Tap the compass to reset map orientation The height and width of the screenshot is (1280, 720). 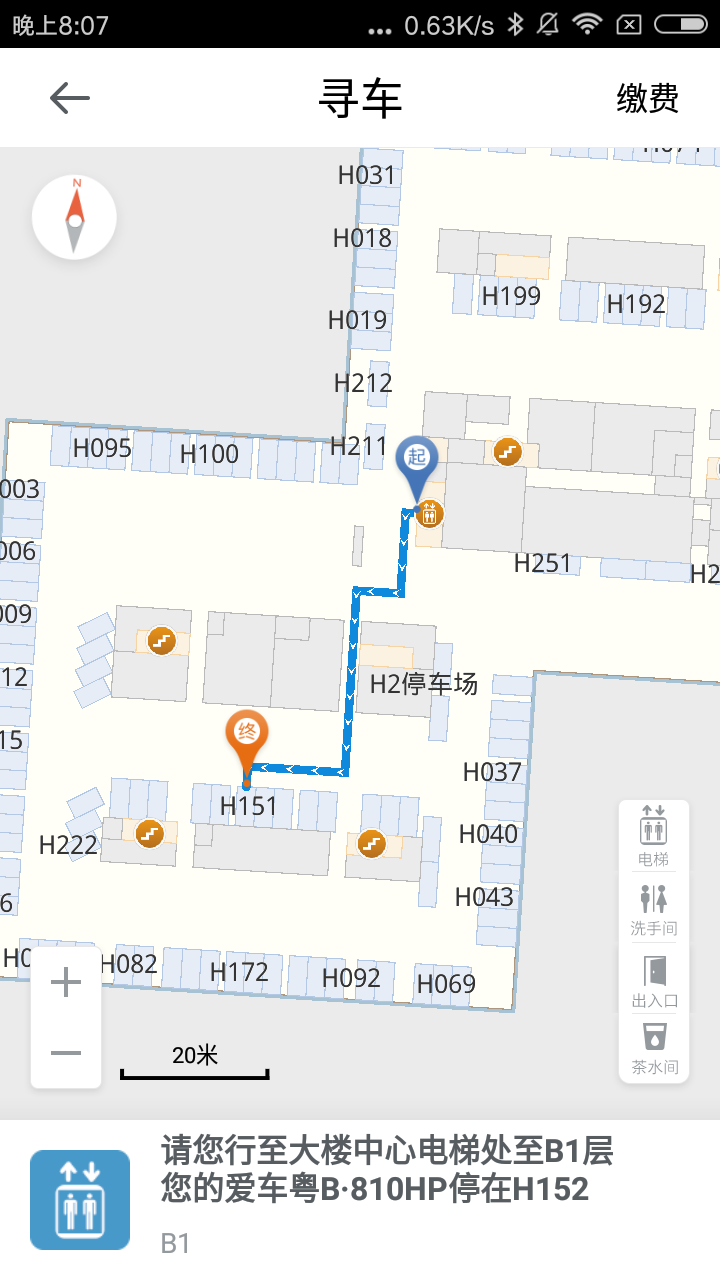click(x=74, y=217)
